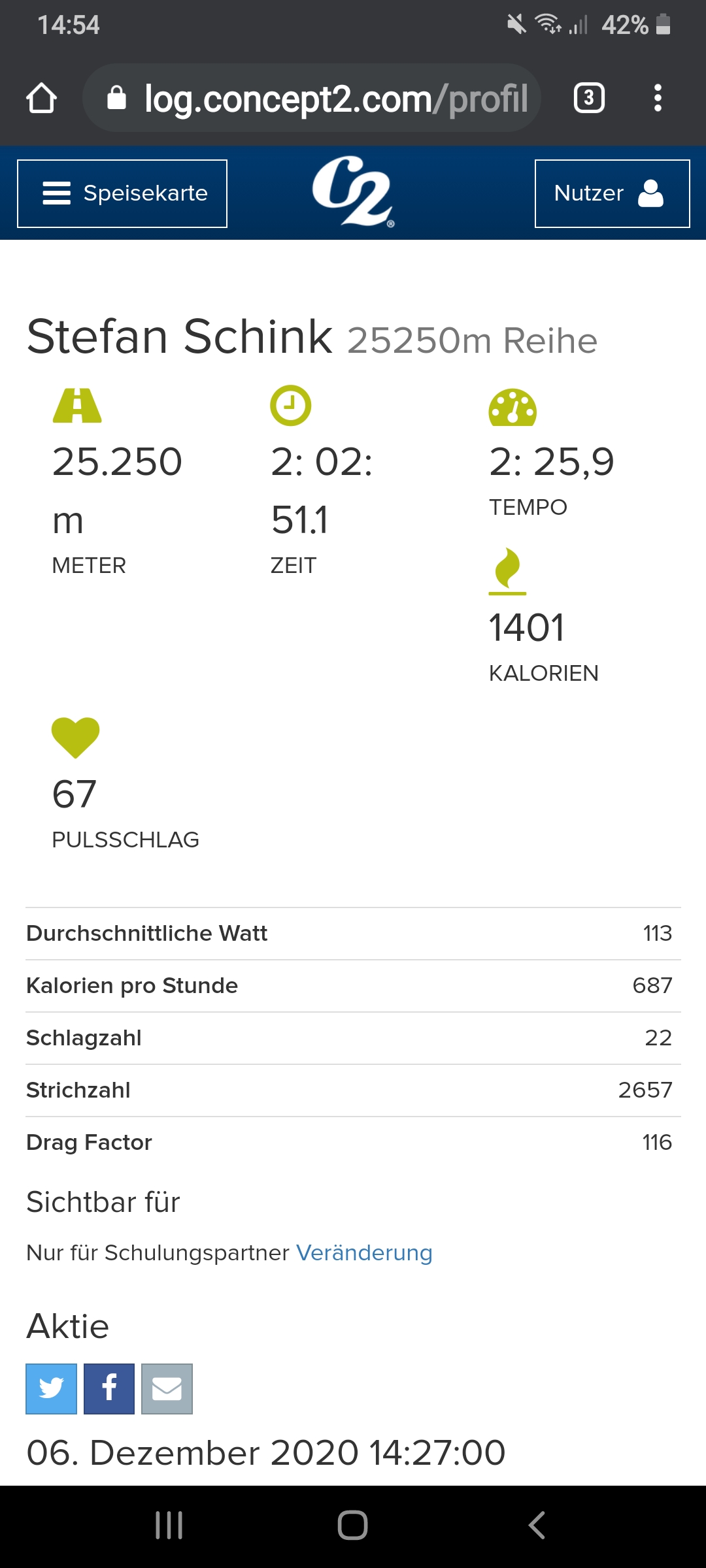Go back with the system back button
Screen dimensions: 706x1568
coord(537,1526)
